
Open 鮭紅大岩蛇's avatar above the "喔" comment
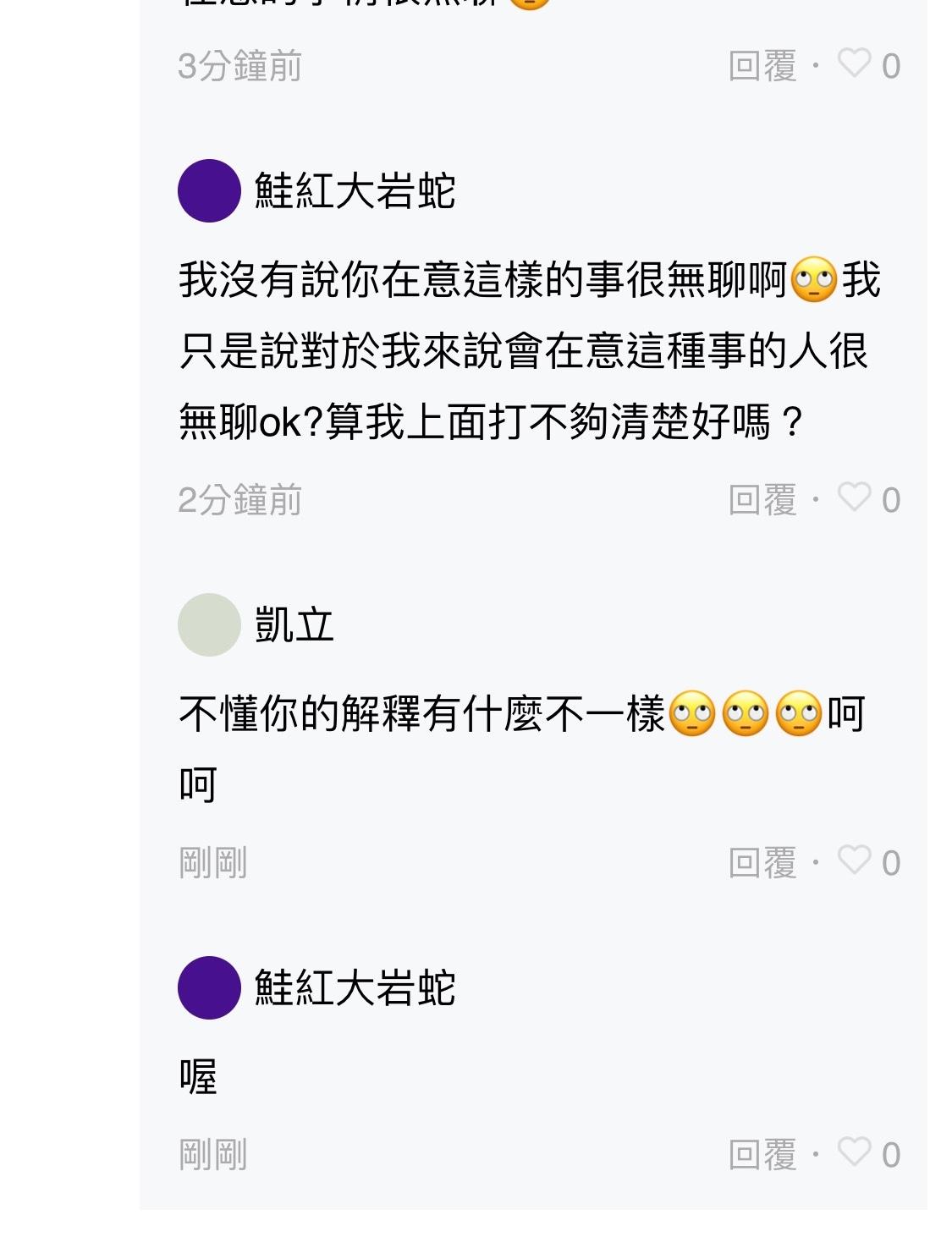coord(209,988)
